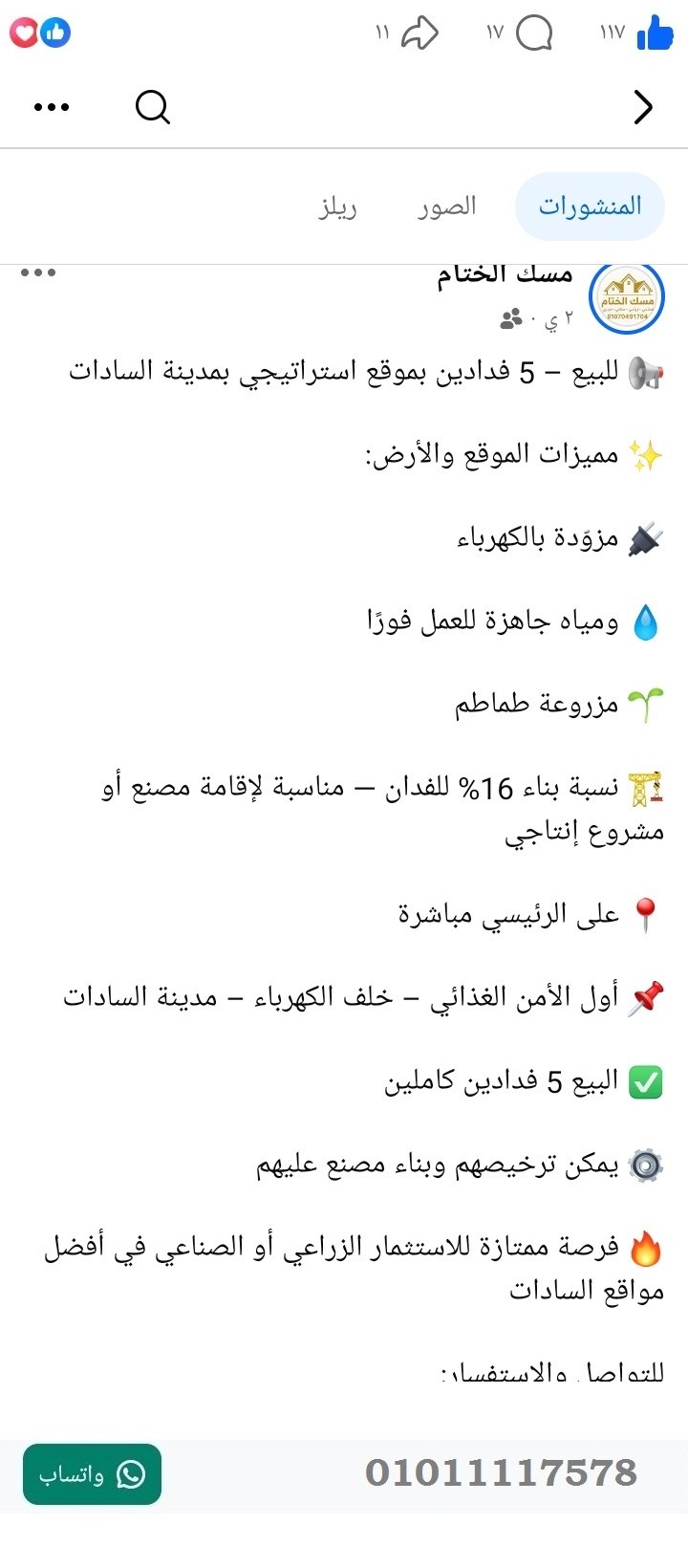Image resolution: width=688 pixels, height=1568 pixels.
Task: Open search with the magnifier icon
Action: point(151,108)
